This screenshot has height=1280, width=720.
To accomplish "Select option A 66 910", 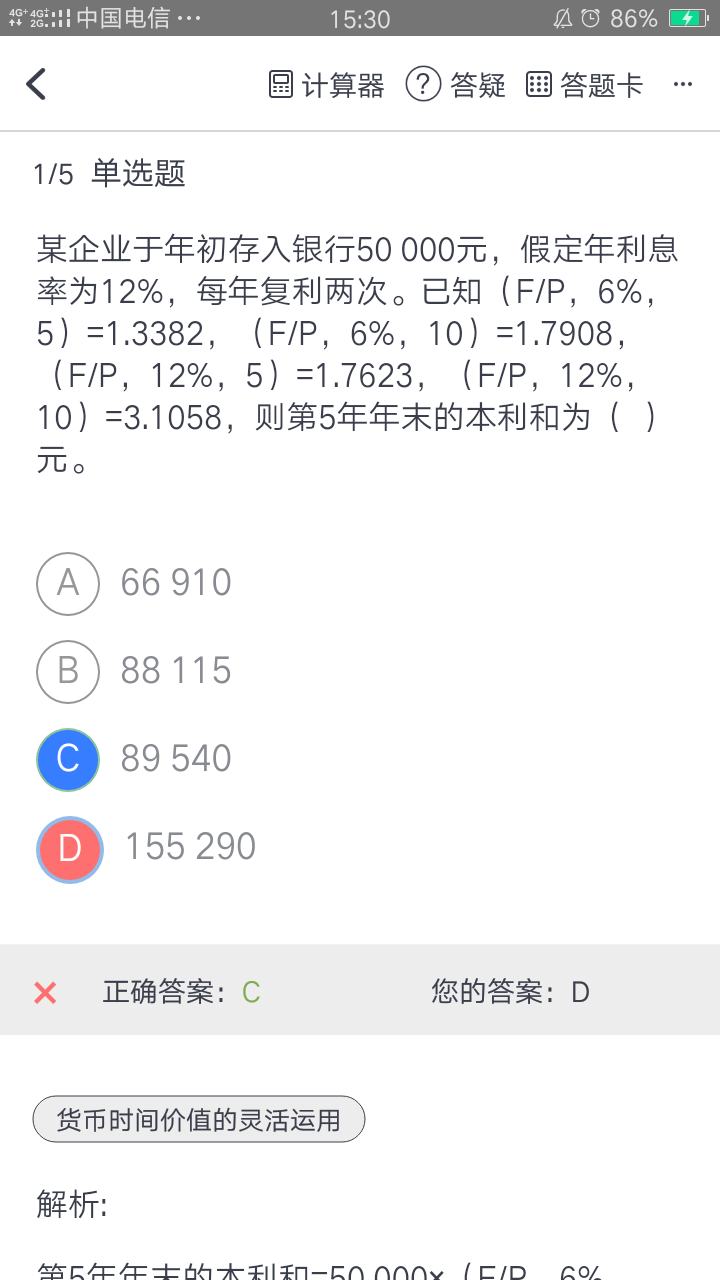I will pos(68,583).
